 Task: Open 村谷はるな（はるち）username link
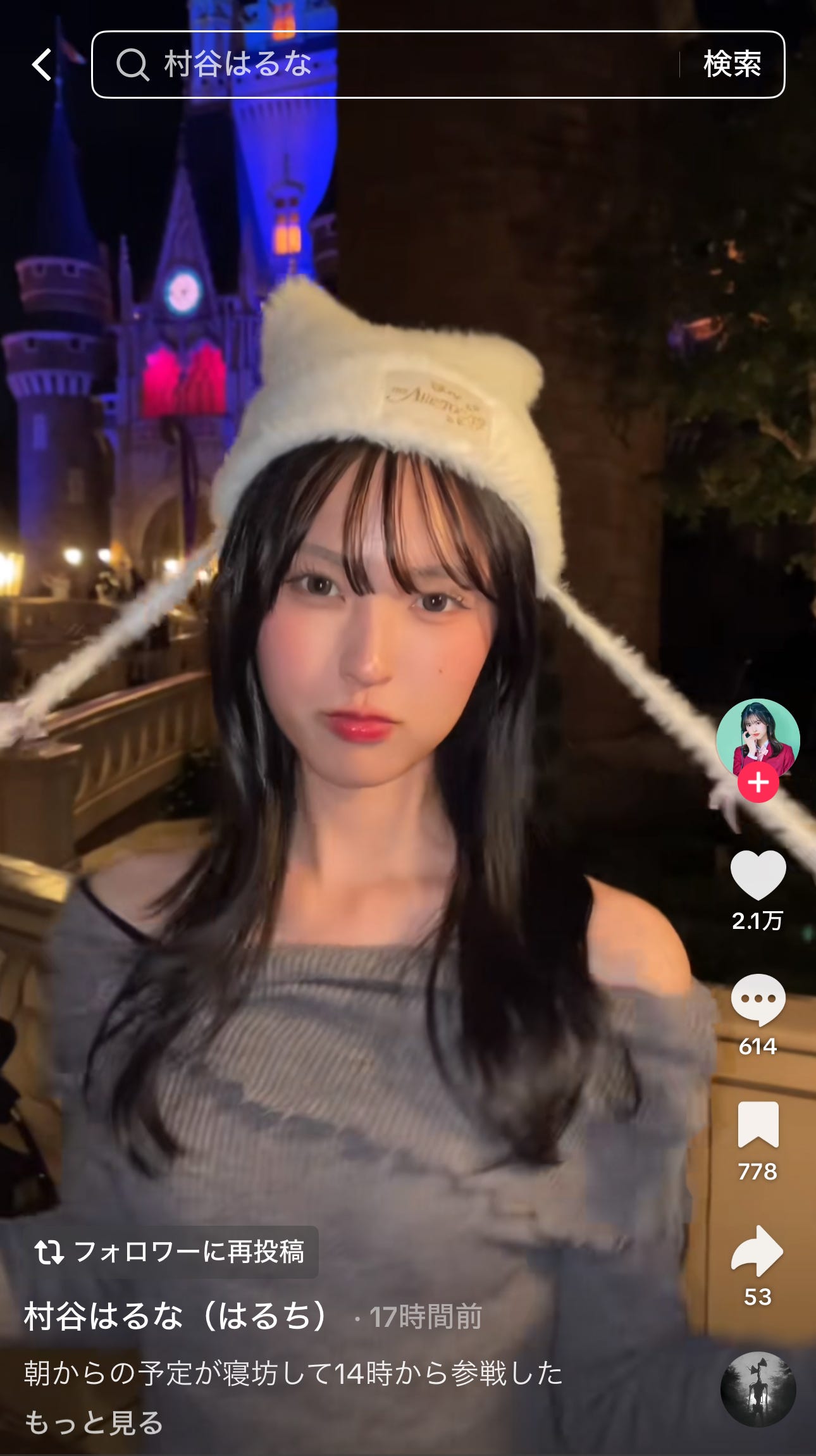tap(177, 1316)
